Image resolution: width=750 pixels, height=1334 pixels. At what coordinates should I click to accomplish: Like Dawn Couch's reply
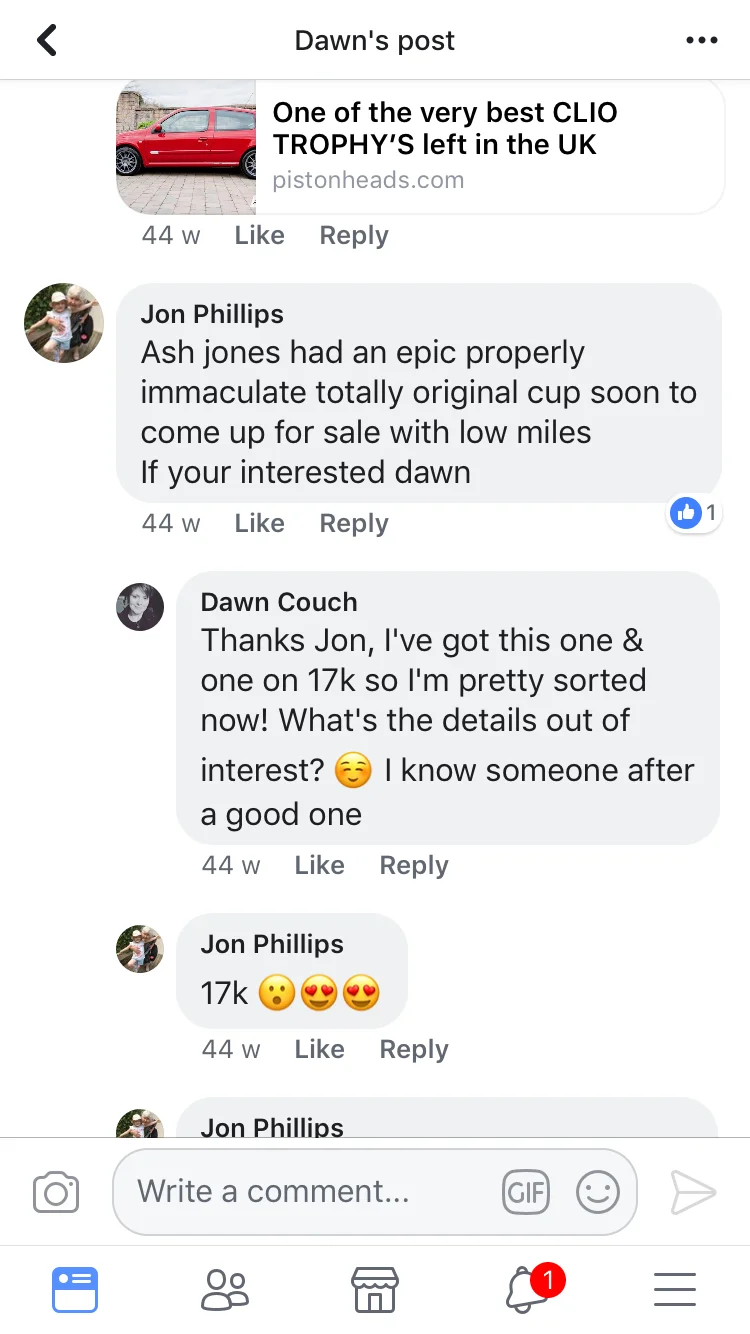pyautogui.click(x=319, y=865)
